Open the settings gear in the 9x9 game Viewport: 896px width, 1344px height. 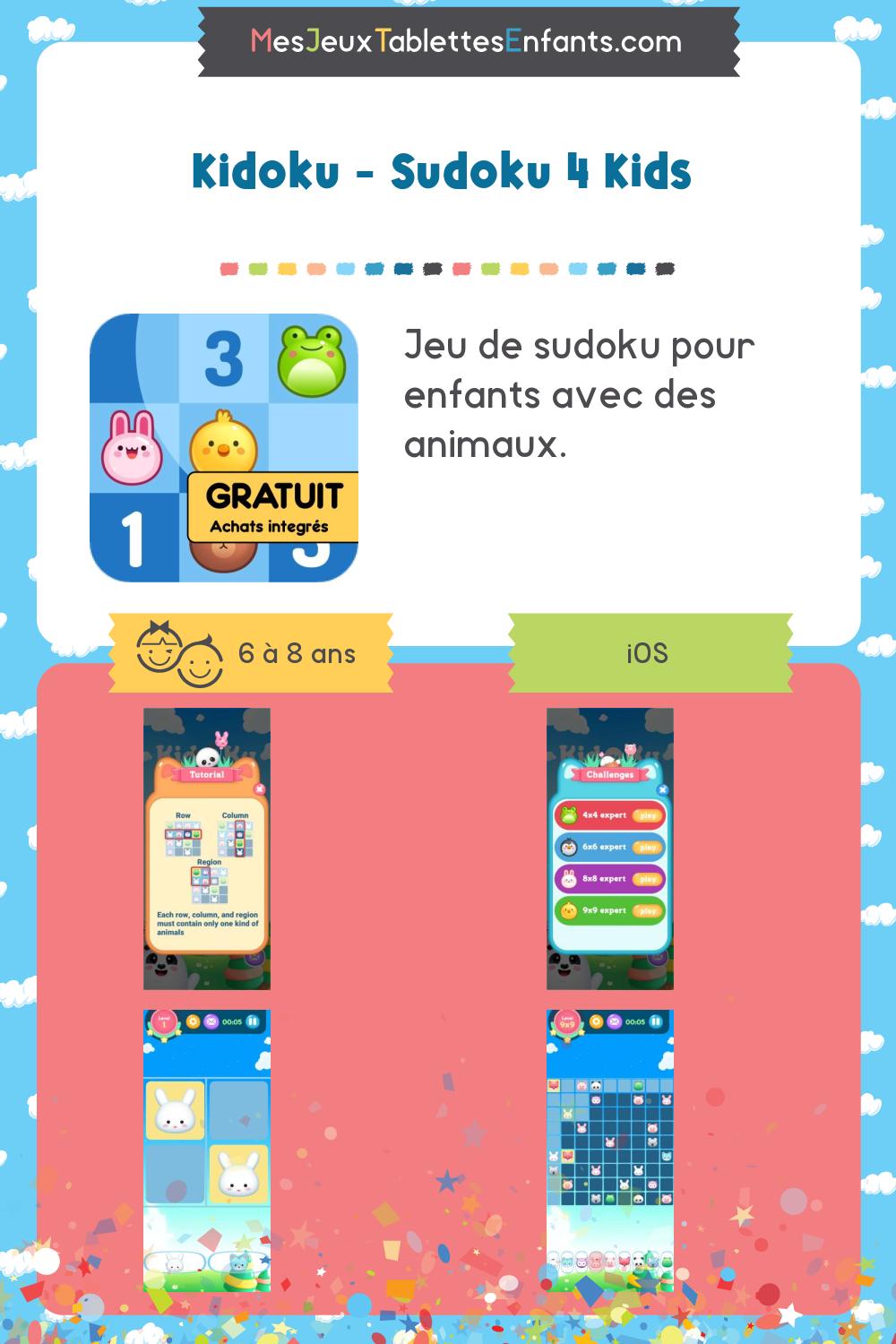point(597,1021)
